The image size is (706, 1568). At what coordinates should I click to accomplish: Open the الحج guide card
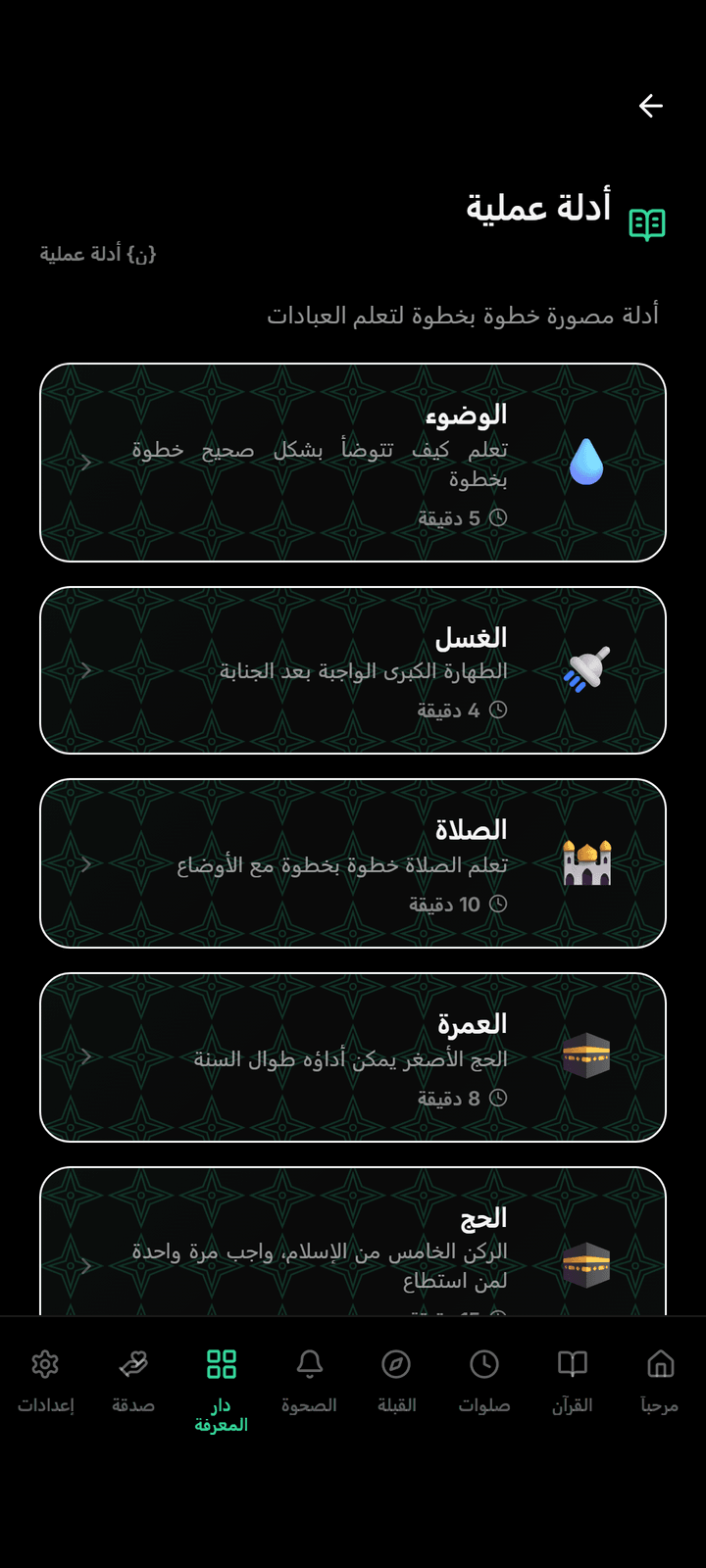353,1245
